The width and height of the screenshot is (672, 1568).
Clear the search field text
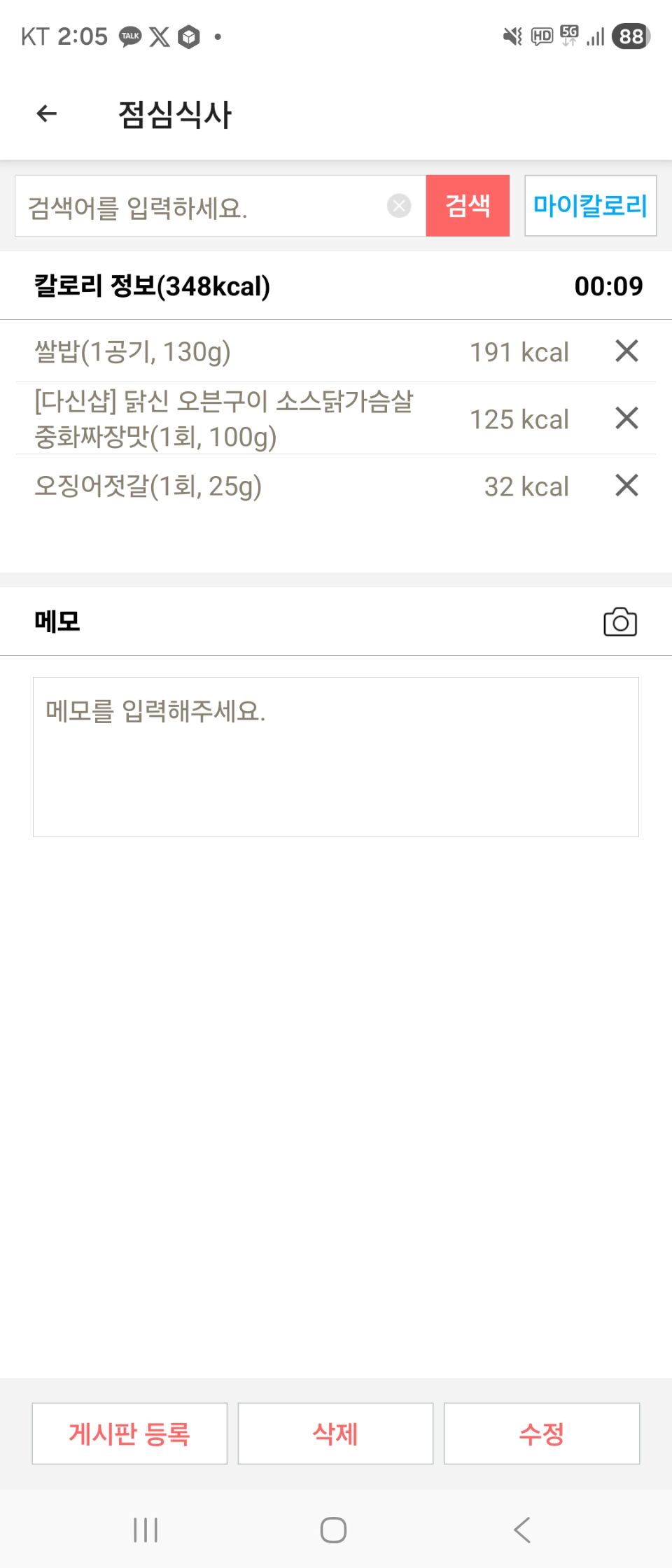pyautogui.click(x=399, y=206)
